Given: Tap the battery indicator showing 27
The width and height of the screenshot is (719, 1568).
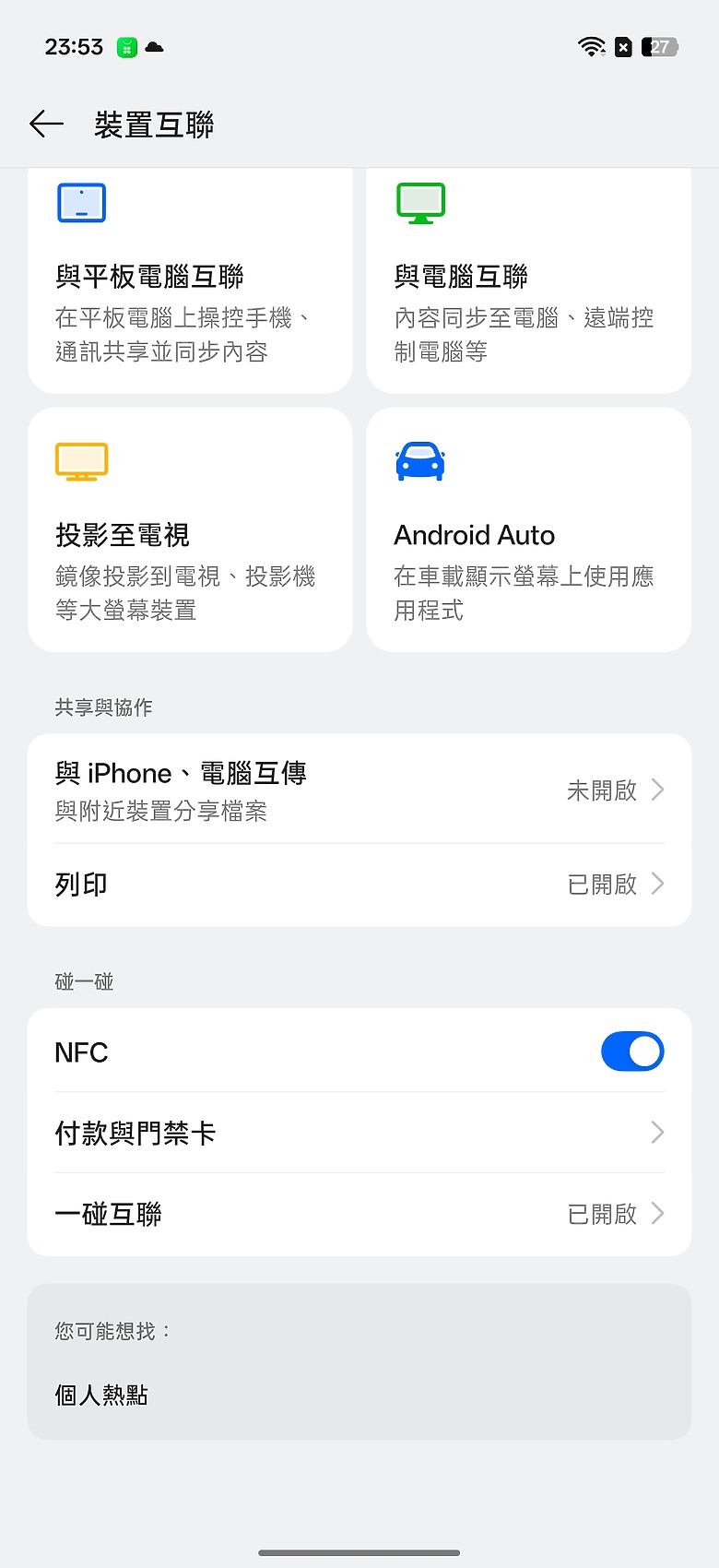Looking at the screenshot, I should pos(660,46).
